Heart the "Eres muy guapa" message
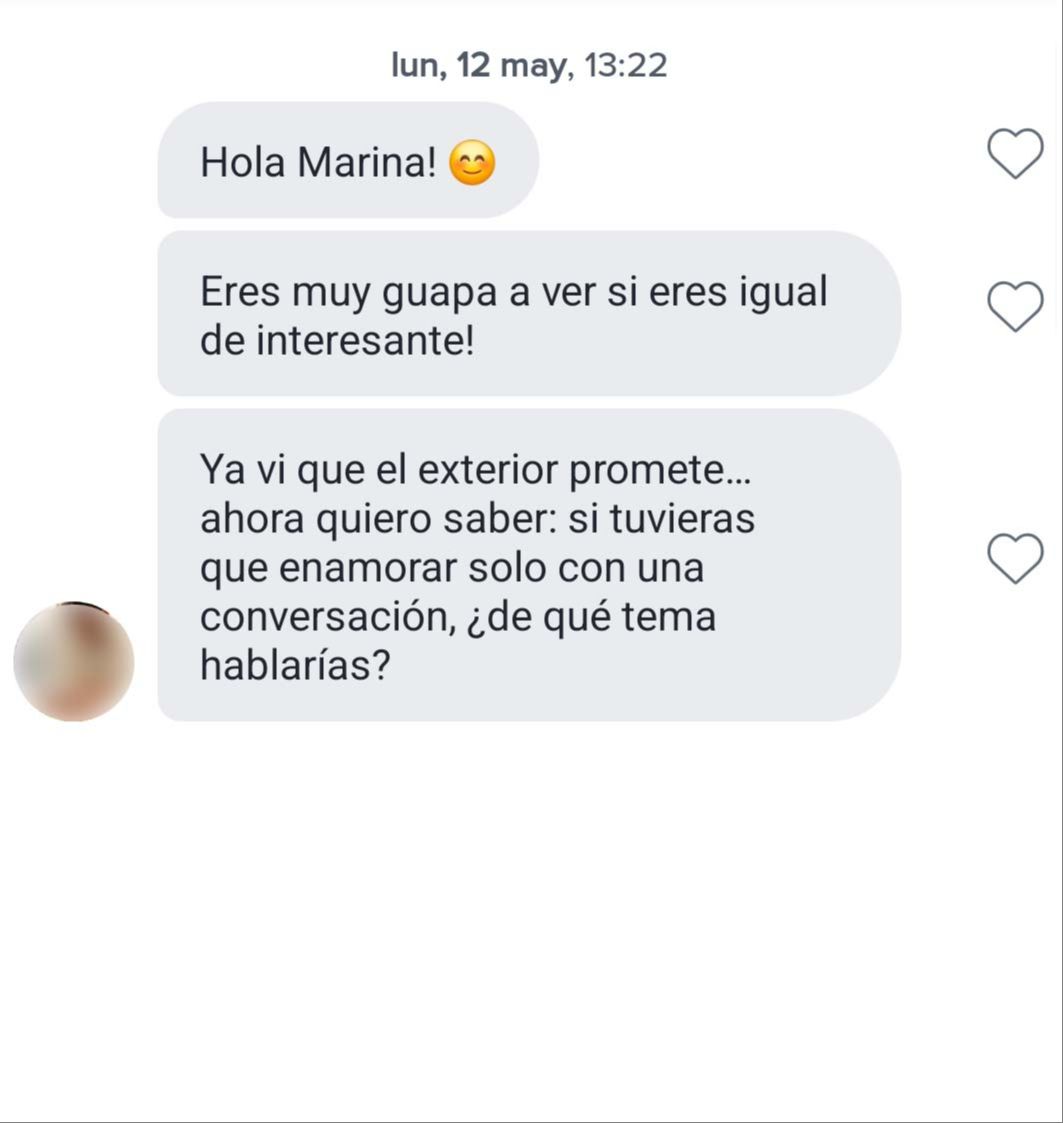 pyautogui.click(x=1015, y=306)
